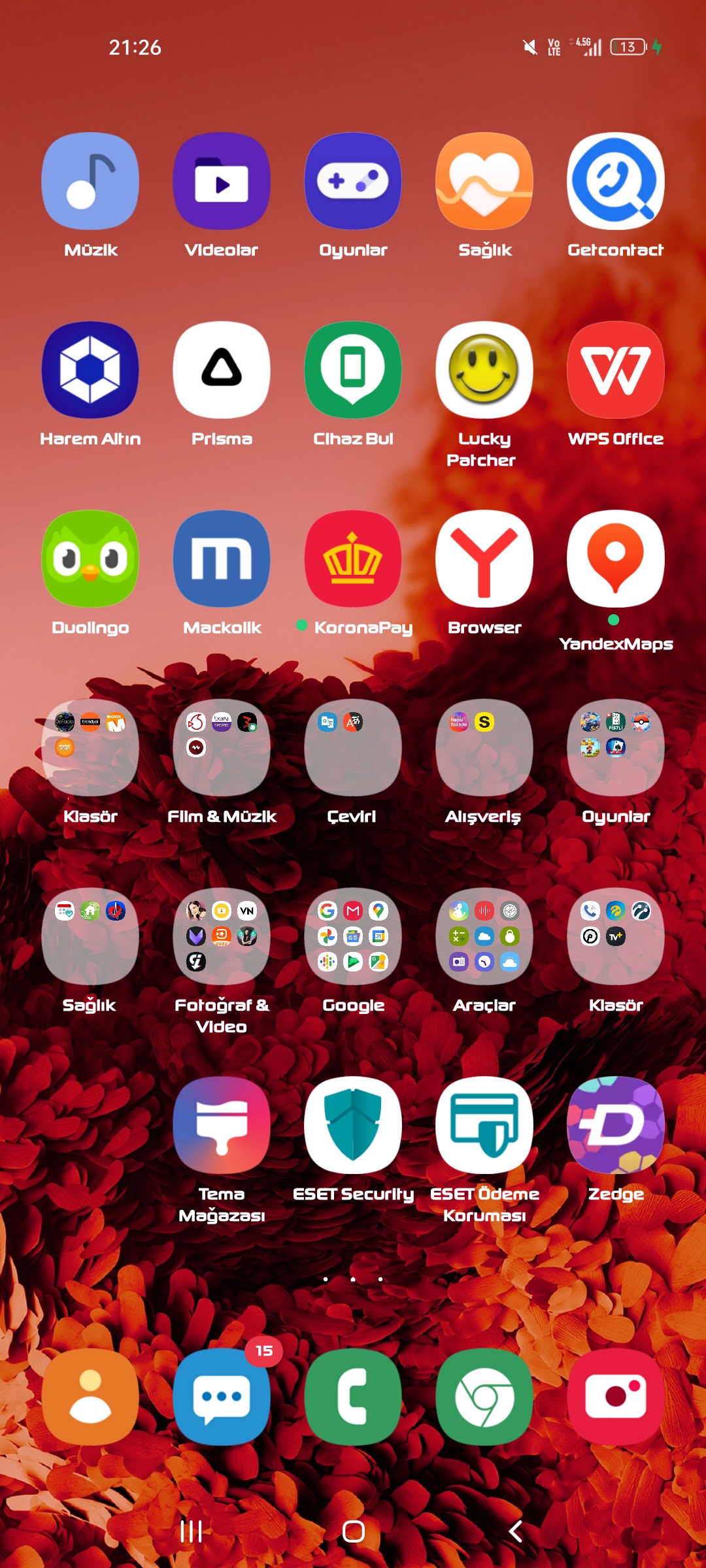Launch ESET Security
This screenshot has width=706, height=1568.
353,1125
